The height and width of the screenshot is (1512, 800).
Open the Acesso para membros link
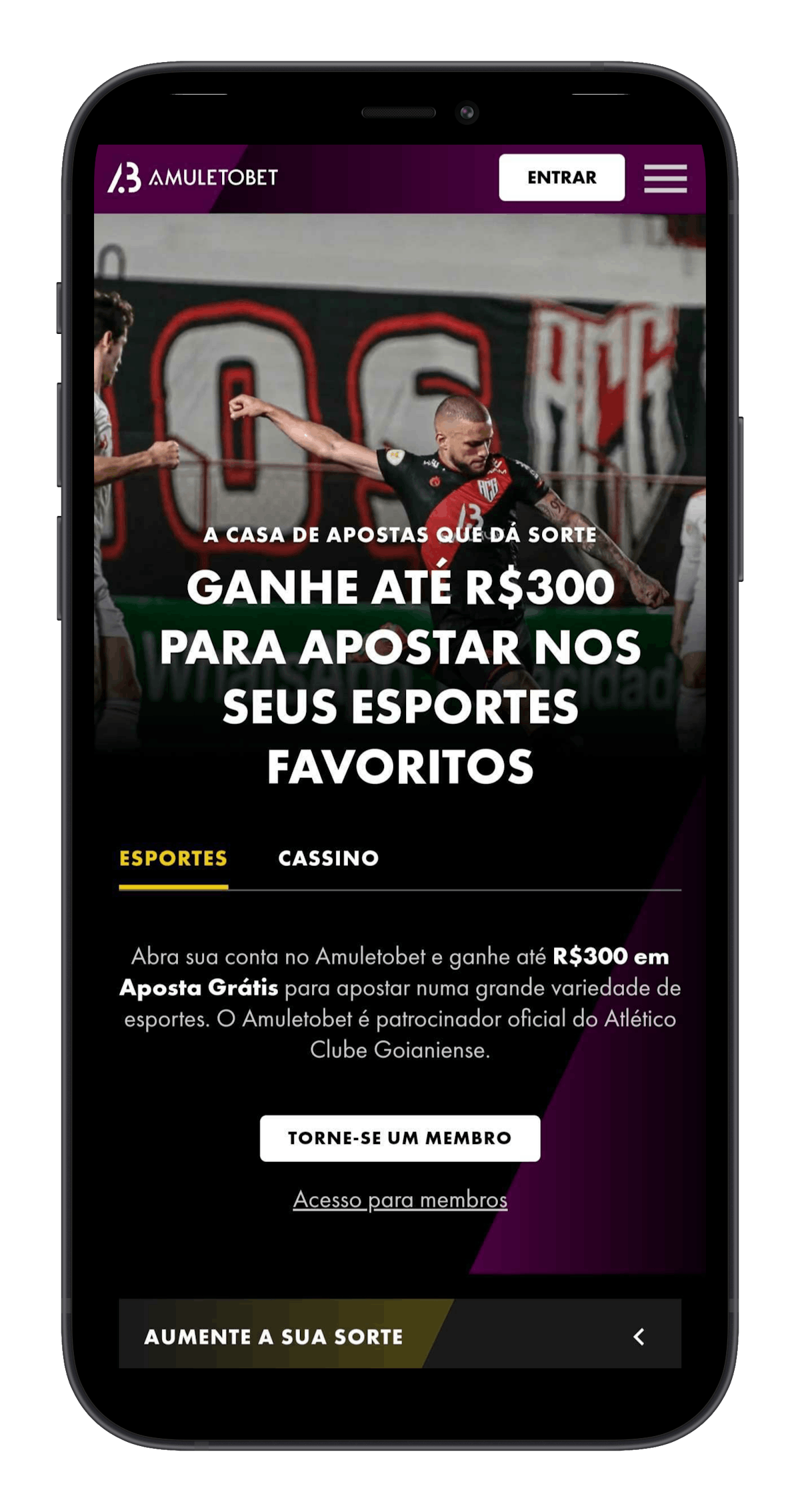point(400,1199)
